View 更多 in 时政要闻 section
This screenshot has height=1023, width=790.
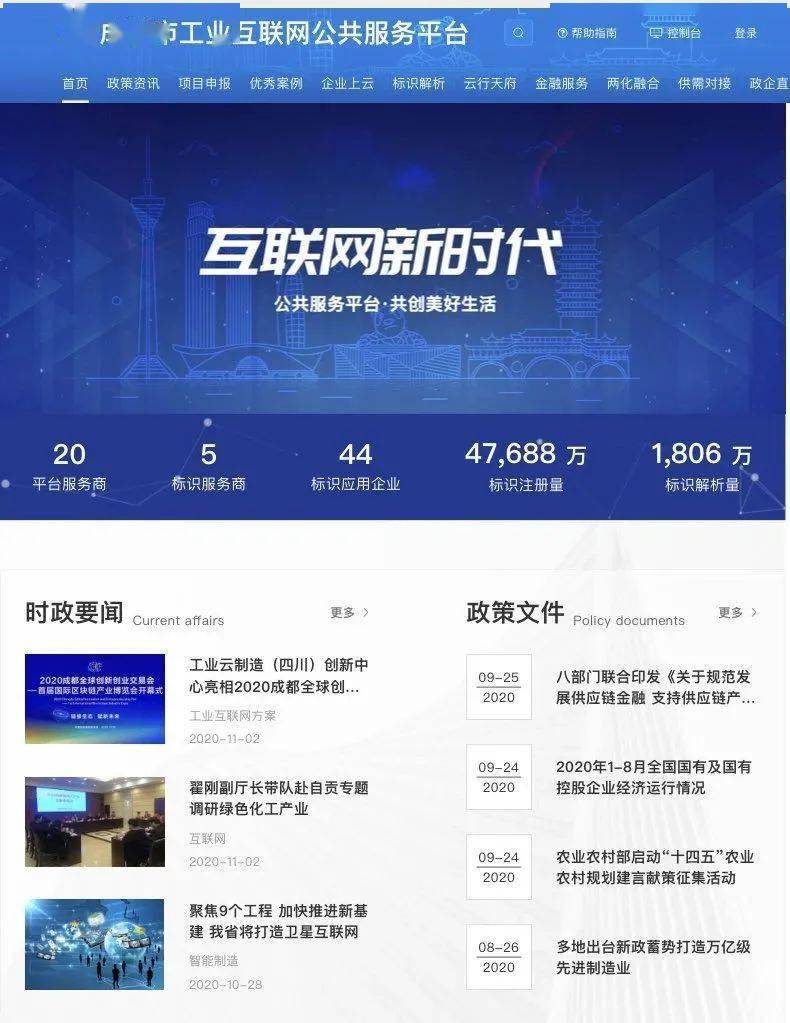(x=349, y=613)
